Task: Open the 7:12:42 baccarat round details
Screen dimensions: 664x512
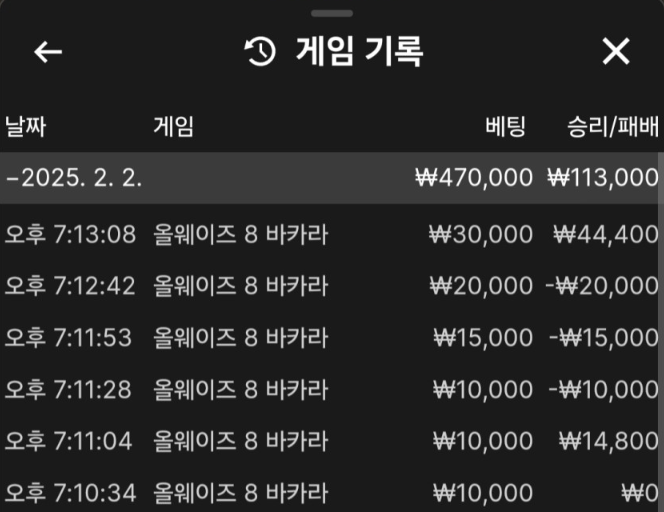Action: pos(330,286)
